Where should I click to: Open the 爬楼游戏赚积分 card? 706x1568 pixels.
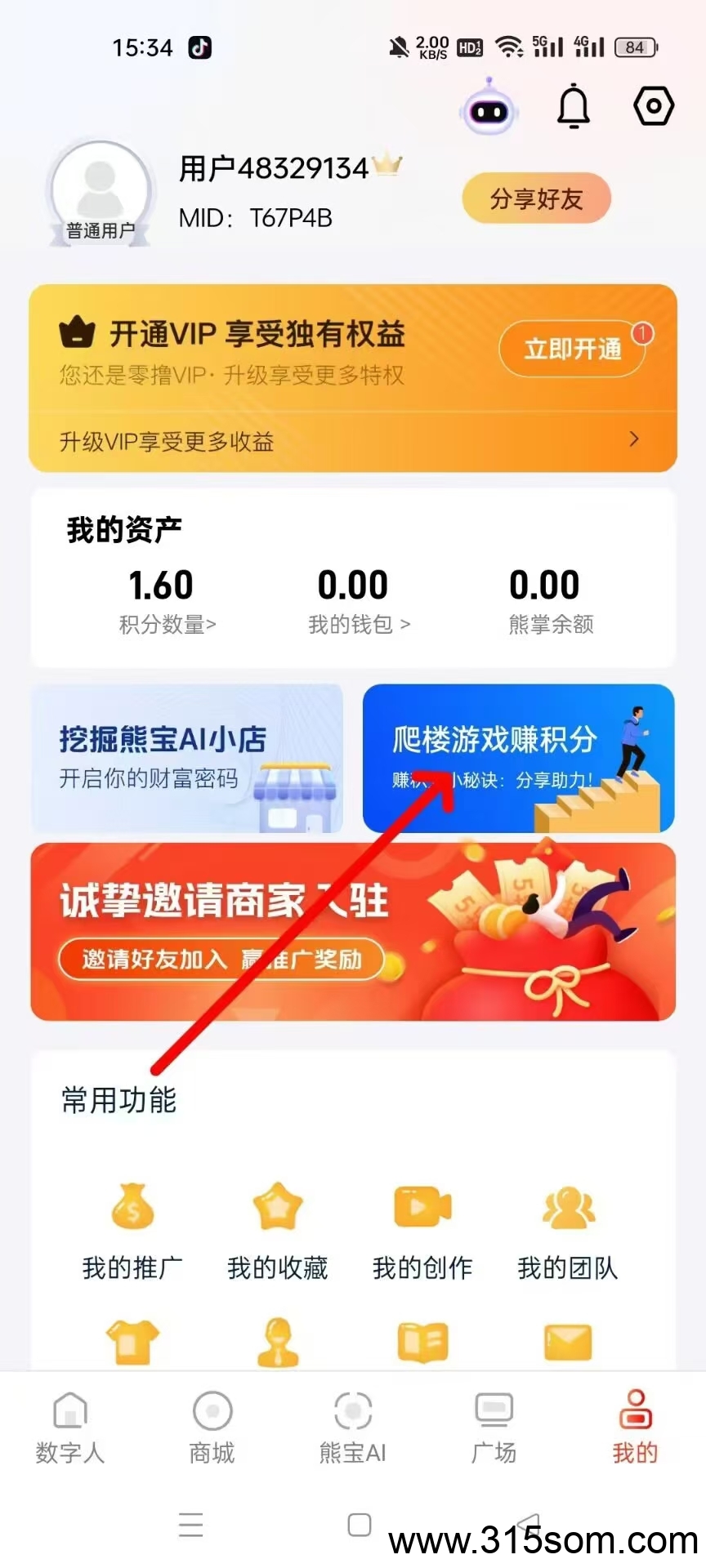click(518, 758)
